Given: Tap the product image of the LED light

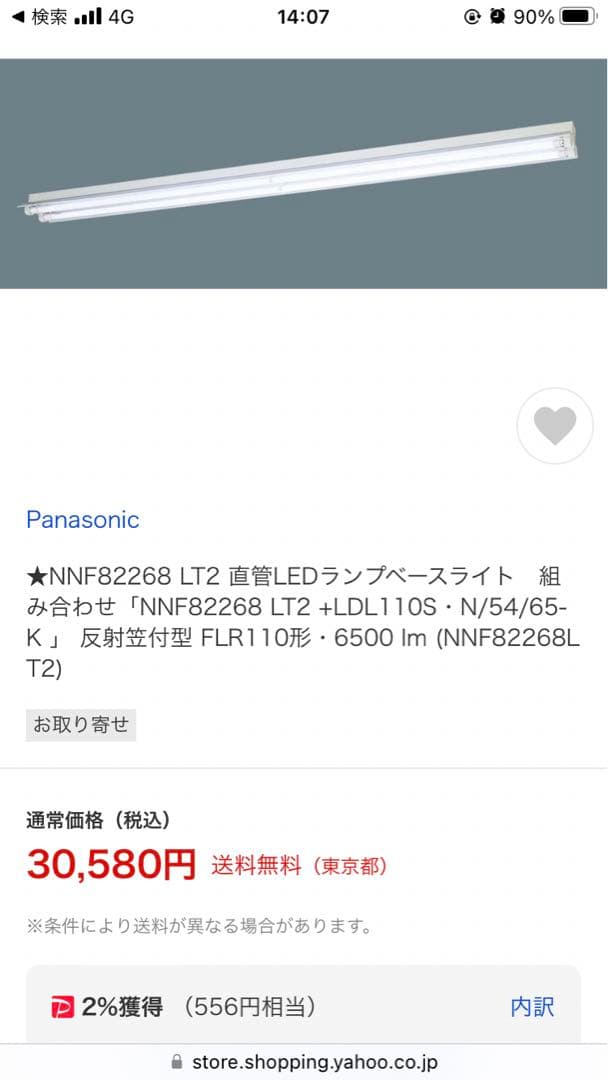Looking at the screenshot, I should click(x=304, y=173).
